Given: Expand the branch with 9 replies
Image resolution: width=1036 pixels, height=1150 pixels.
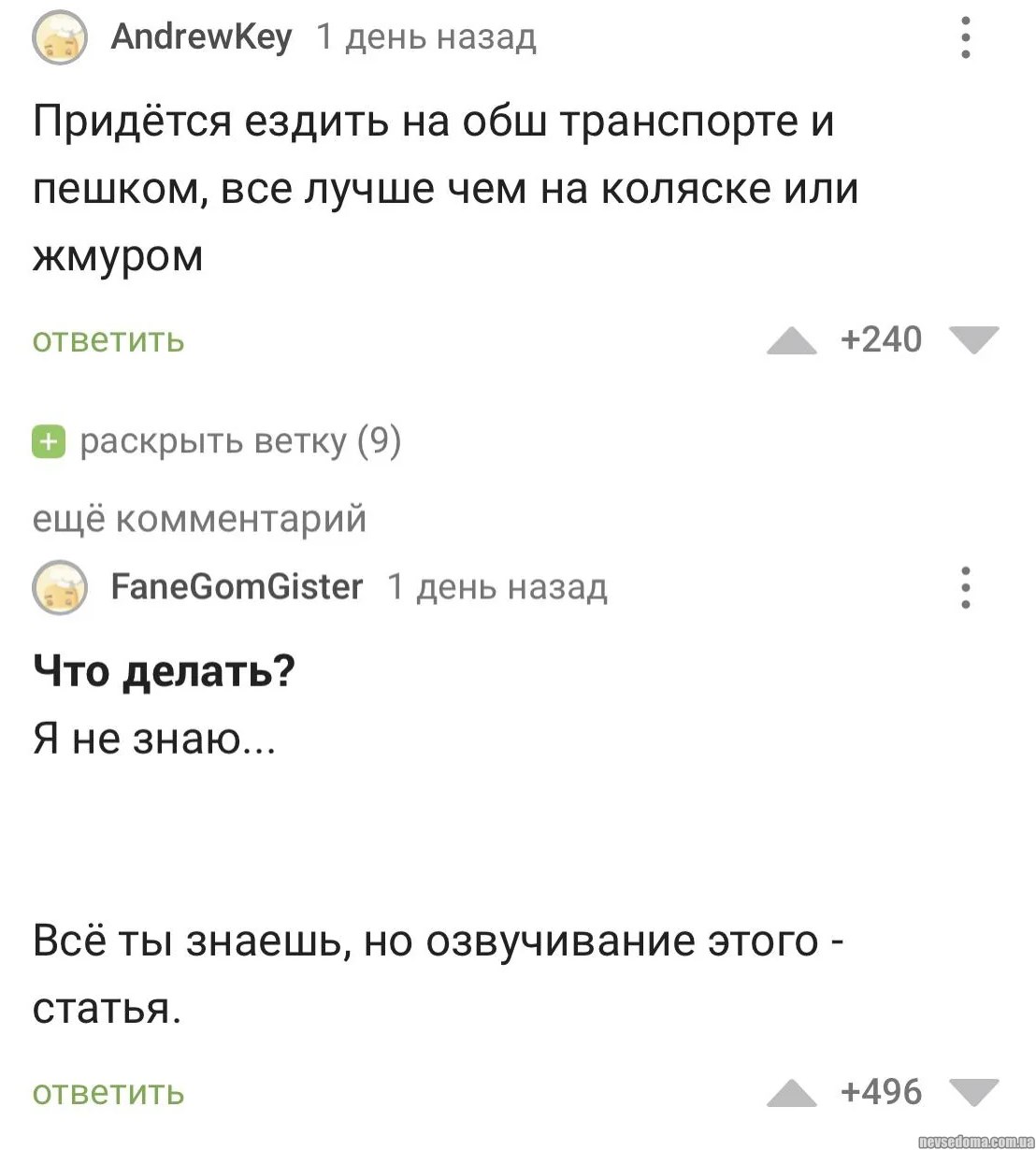Looking at the screenshot, I should pos(217,441).
